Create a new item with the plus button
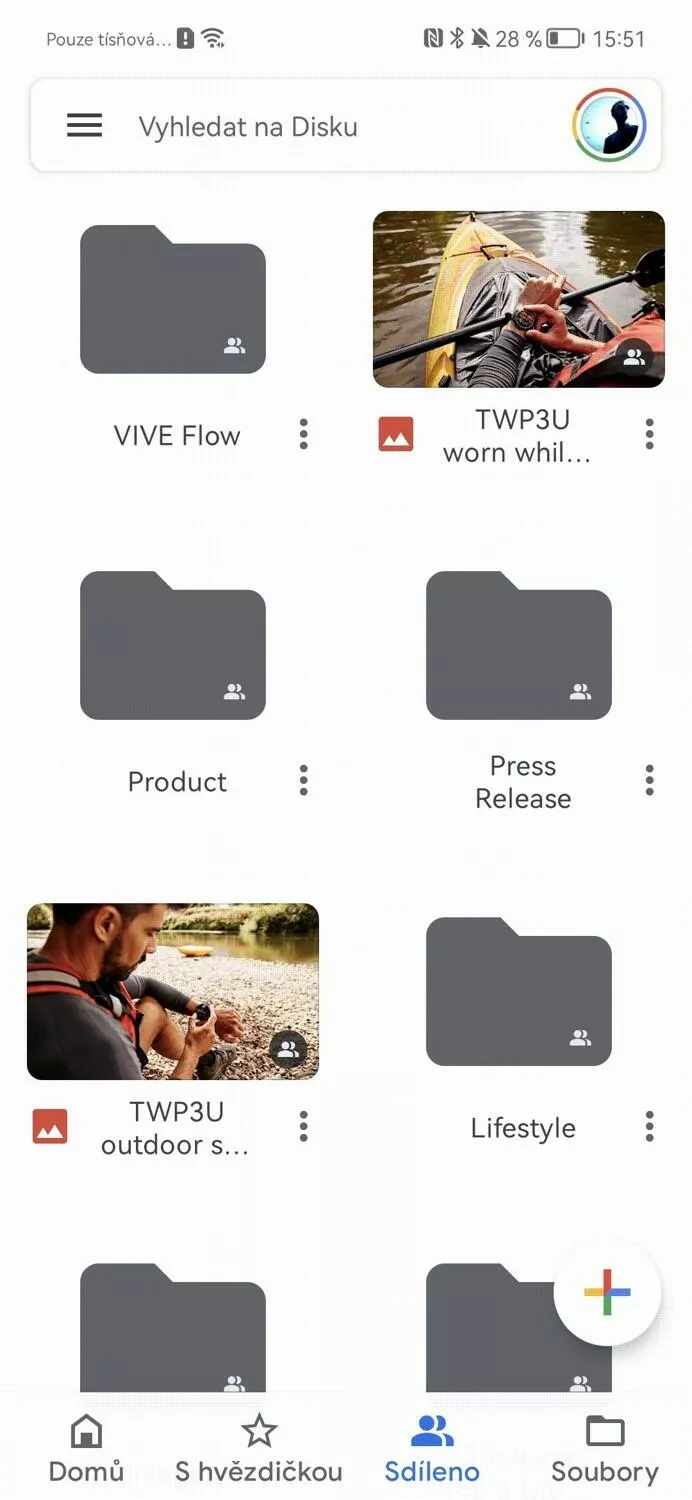The image size is (692, 1500). pyautogui.click(x=607, y=1292)
